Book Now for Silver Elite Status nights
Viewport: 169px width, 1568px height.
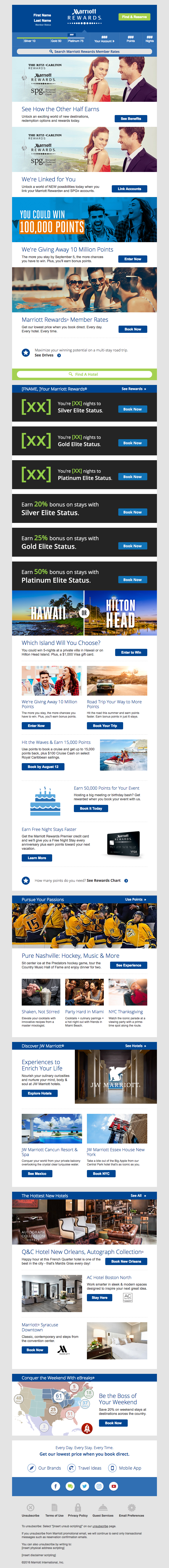(132, 409)
